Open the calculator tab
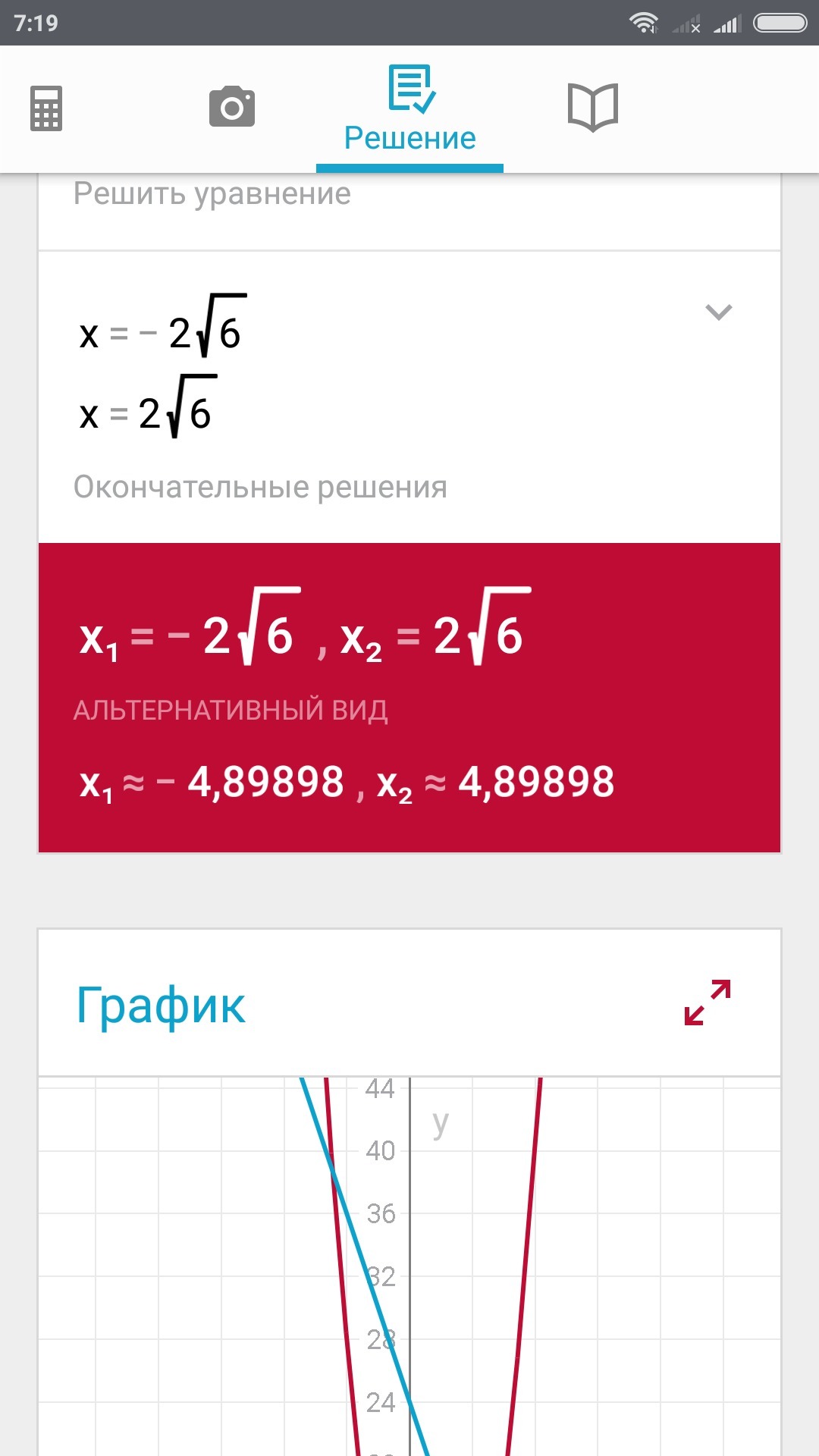The width and height of the screenshot is (819, 1456). coord(46,108)
